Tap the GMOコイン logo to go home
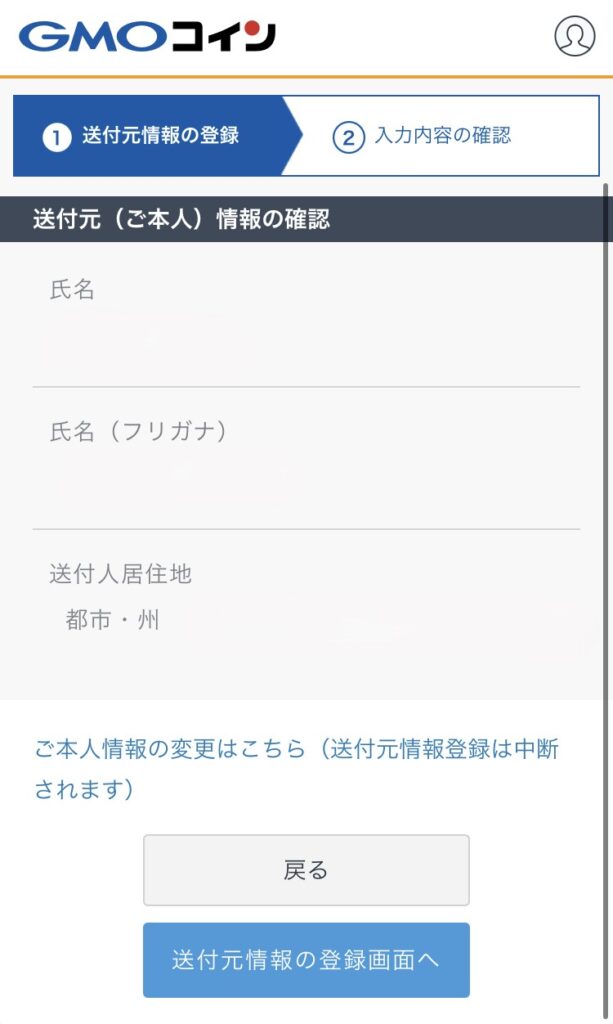 coord(147,37)
